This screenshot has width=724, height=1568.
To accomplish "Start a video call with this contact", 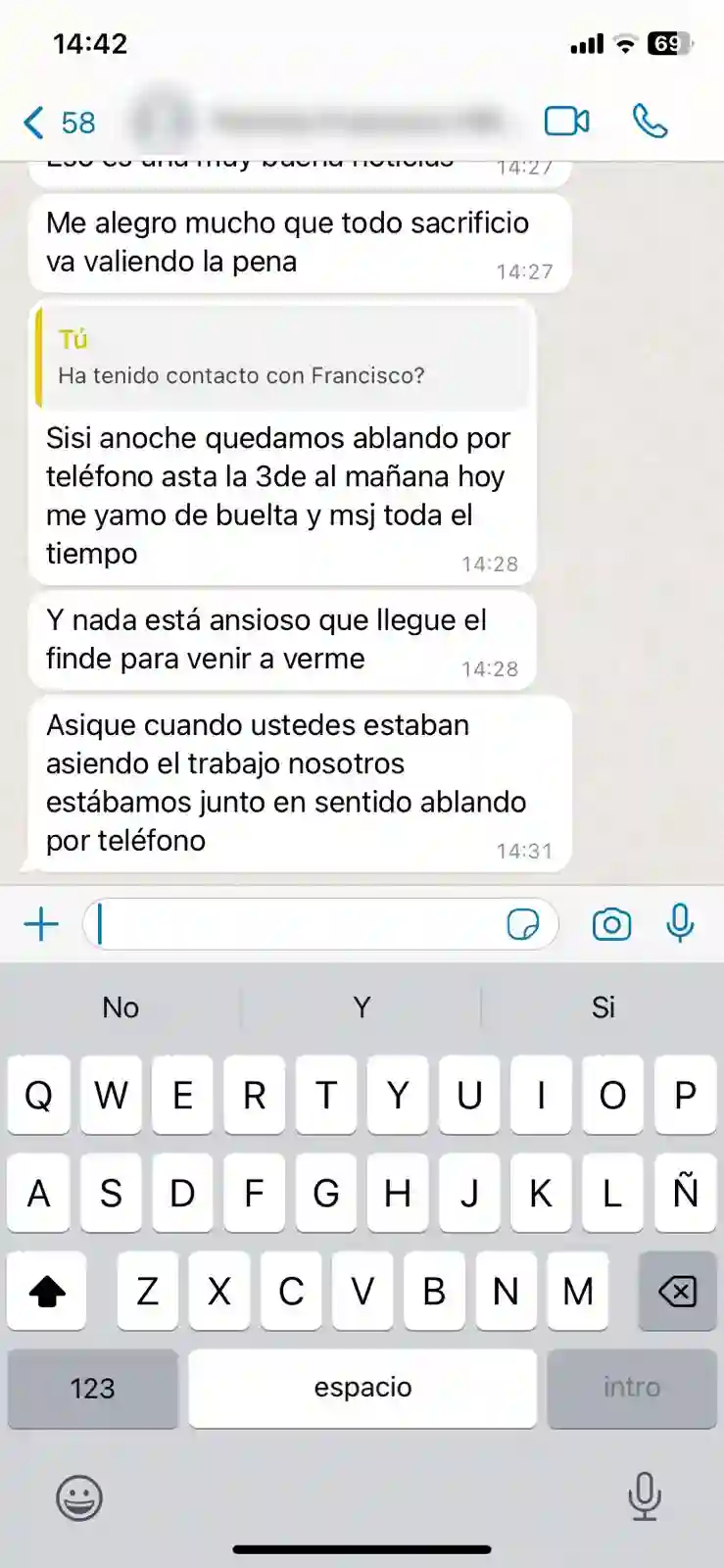I will tap(566, 121).
